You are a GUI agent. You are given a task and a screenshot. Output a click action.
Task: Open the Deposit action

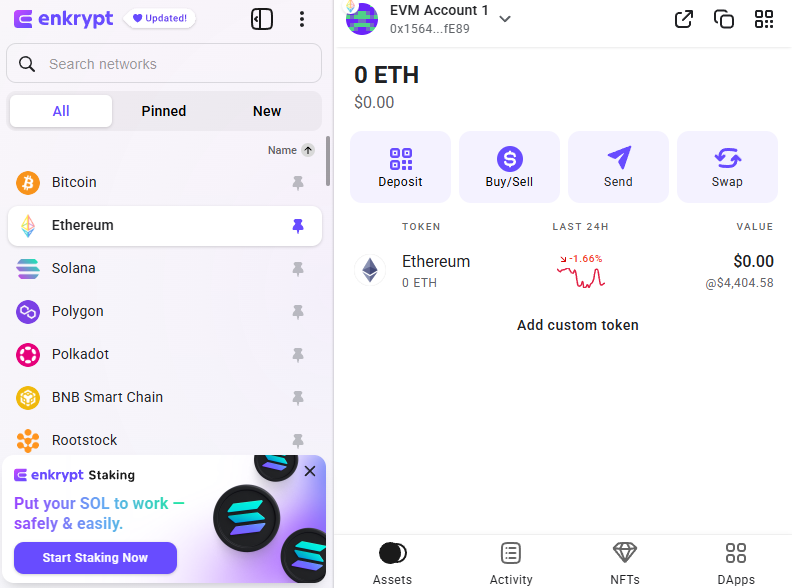tap(400, 167)
